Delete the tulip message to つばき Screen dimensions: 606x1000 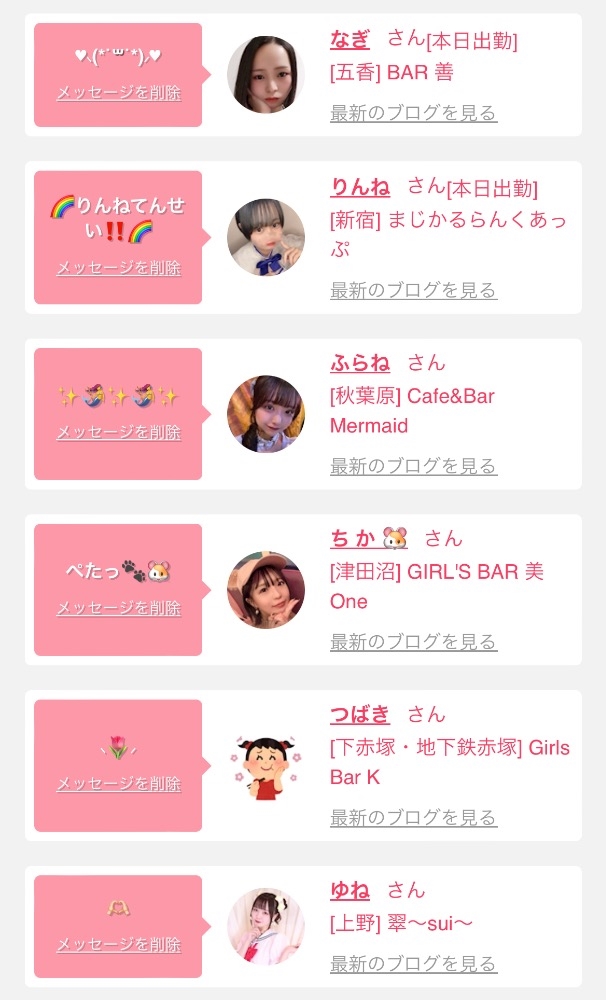click(119, 784)
